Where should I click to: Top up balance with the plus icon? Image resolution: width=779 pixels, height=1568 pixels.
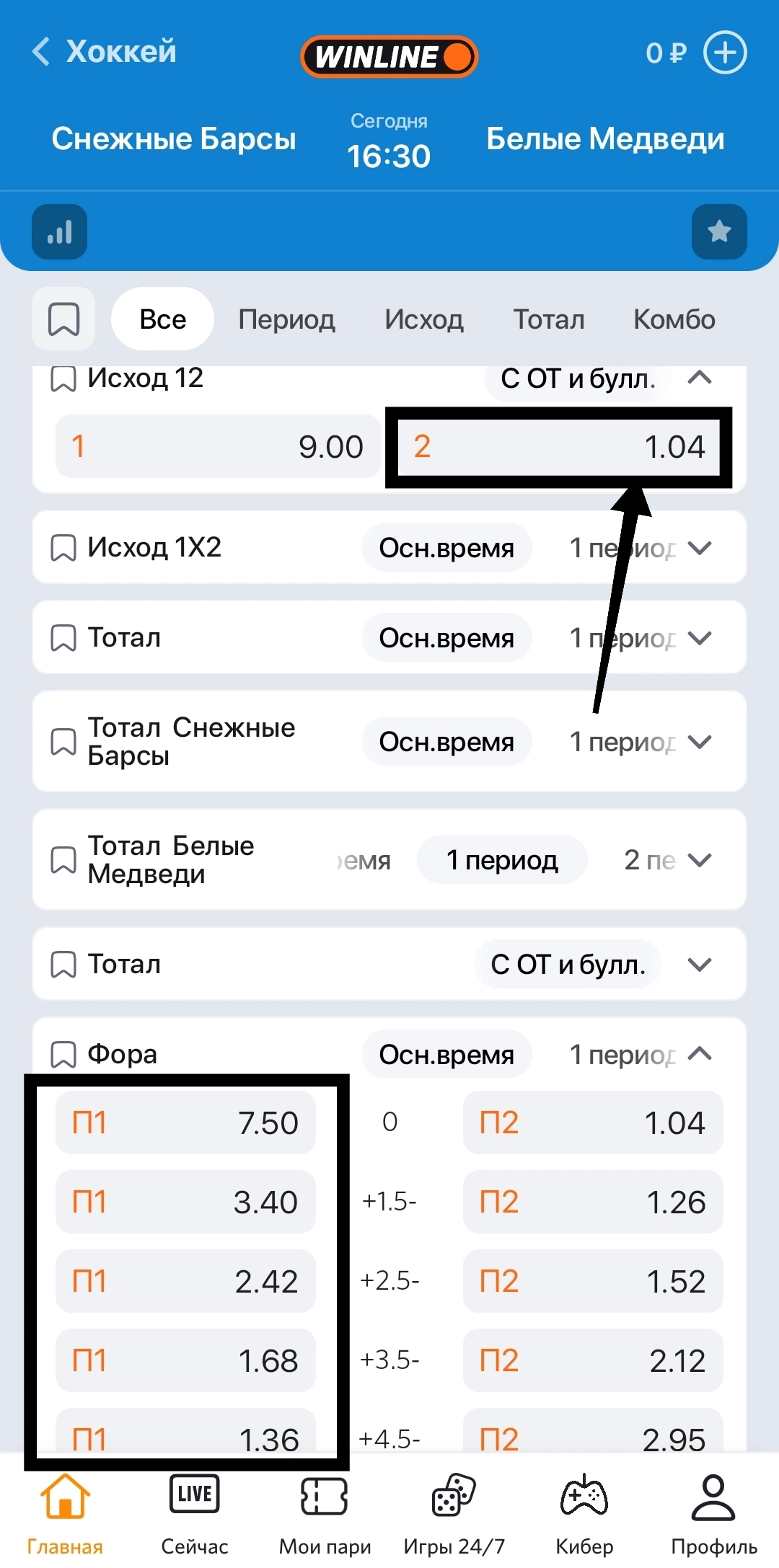pos(724,53)
